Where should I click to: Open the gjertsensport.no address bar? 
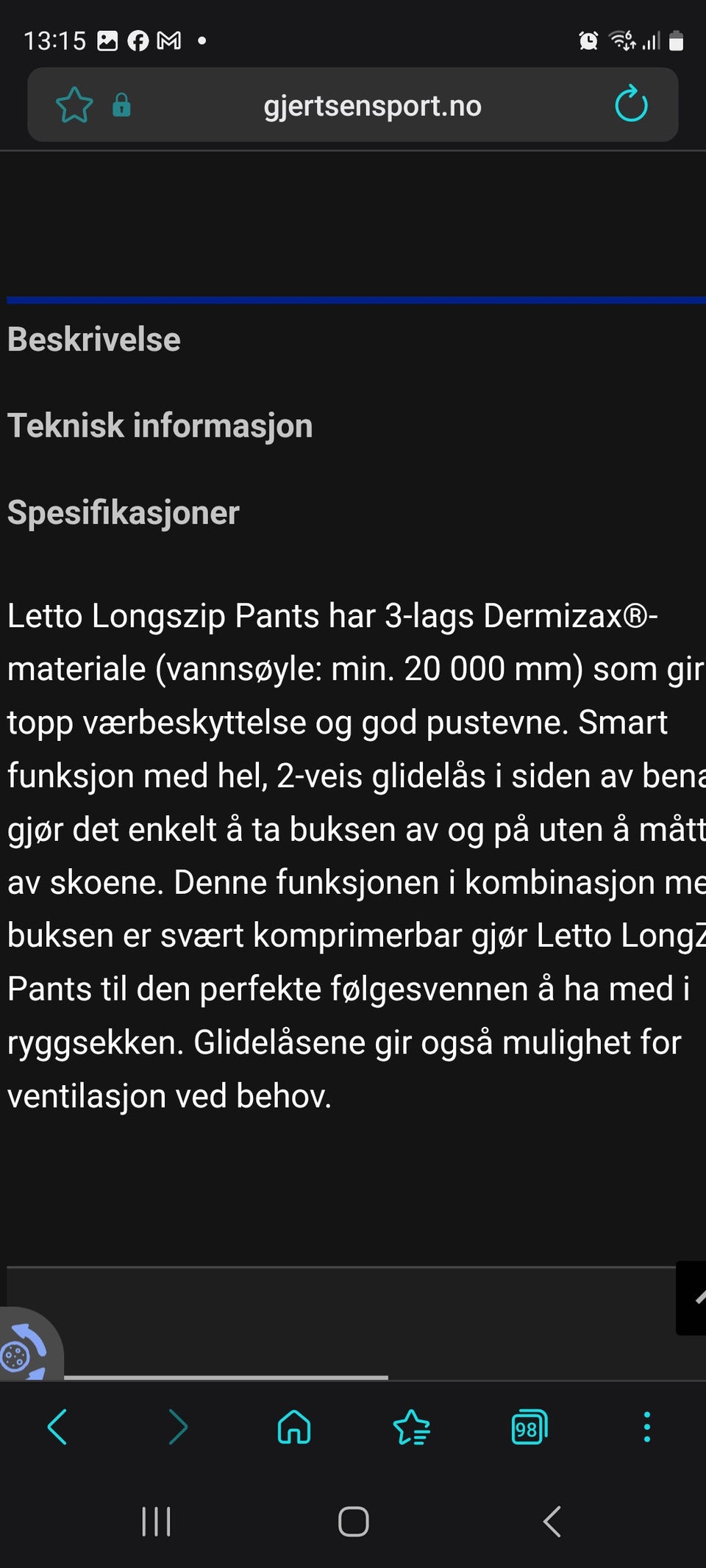point(372,106)
